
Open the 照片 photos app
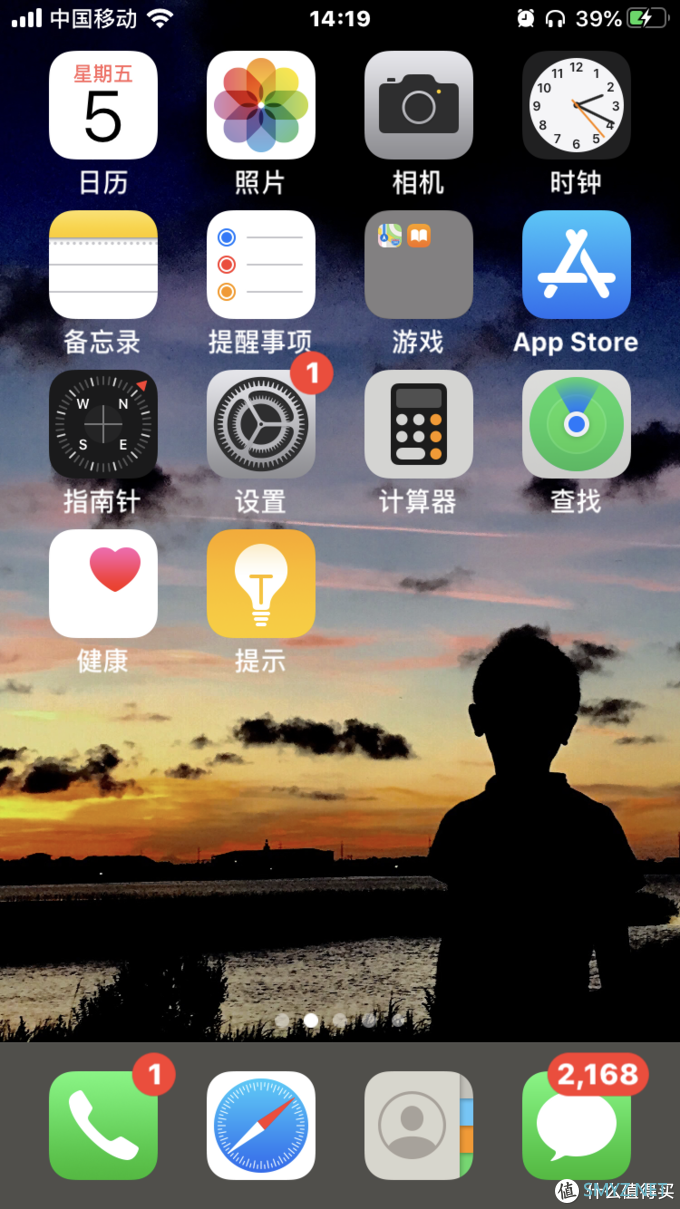coord(261,106)
